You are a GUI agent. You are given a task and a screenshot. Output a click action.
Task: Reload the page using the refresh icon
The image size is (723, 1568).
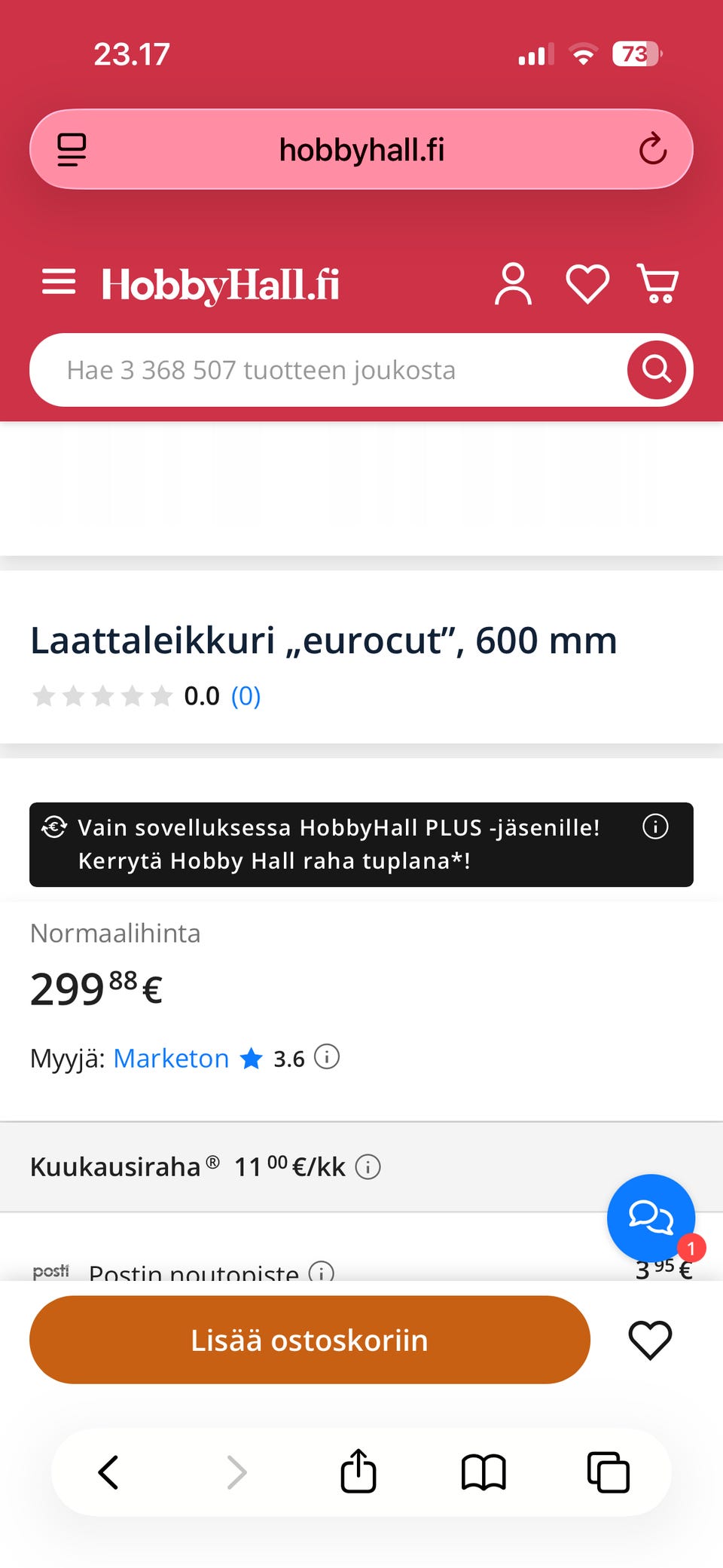tap(652, 148)
